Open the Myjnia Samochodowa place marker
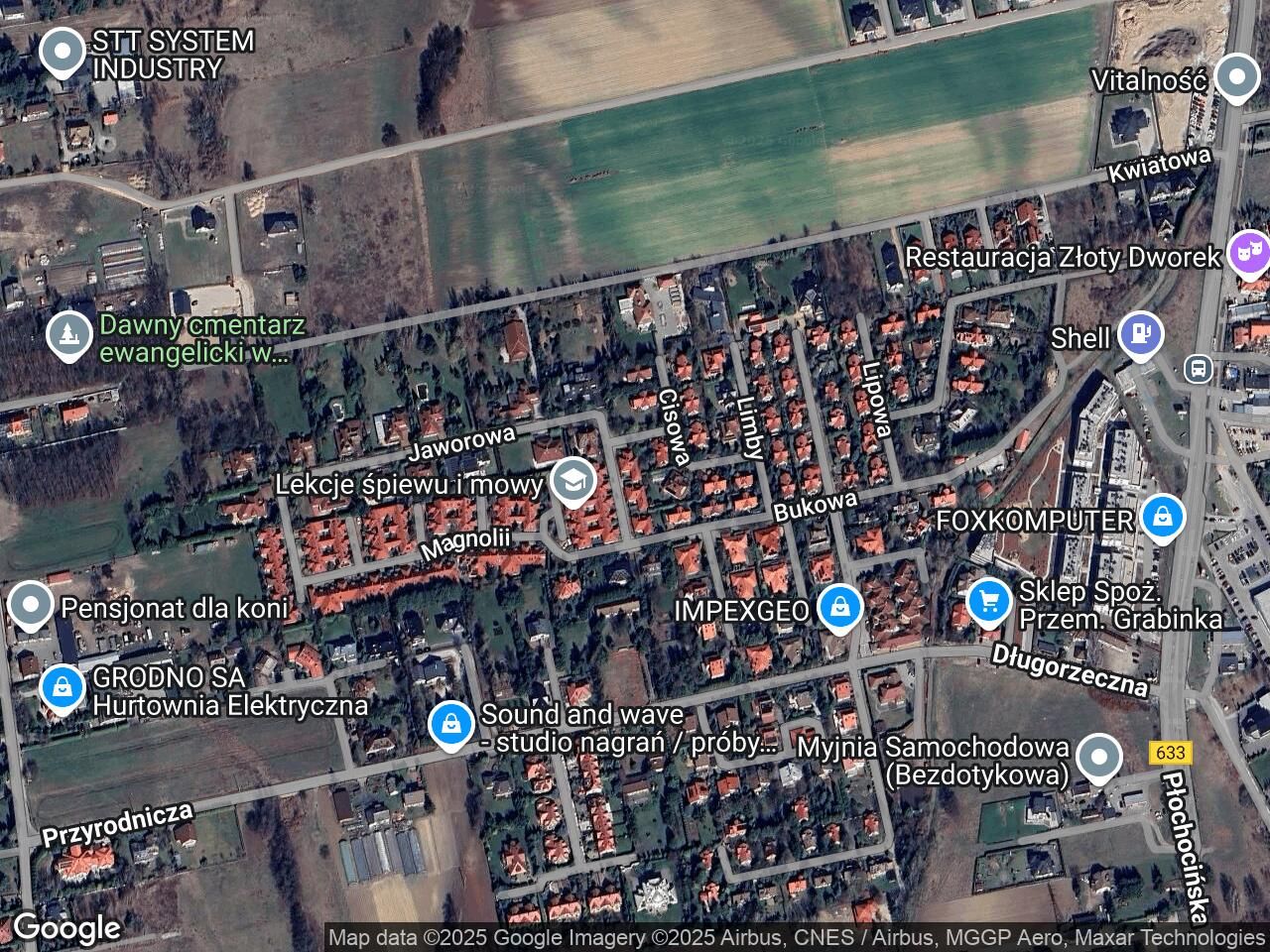Image resolution: width=1270 pixels, height=952 pixels. coord(1097,758)
